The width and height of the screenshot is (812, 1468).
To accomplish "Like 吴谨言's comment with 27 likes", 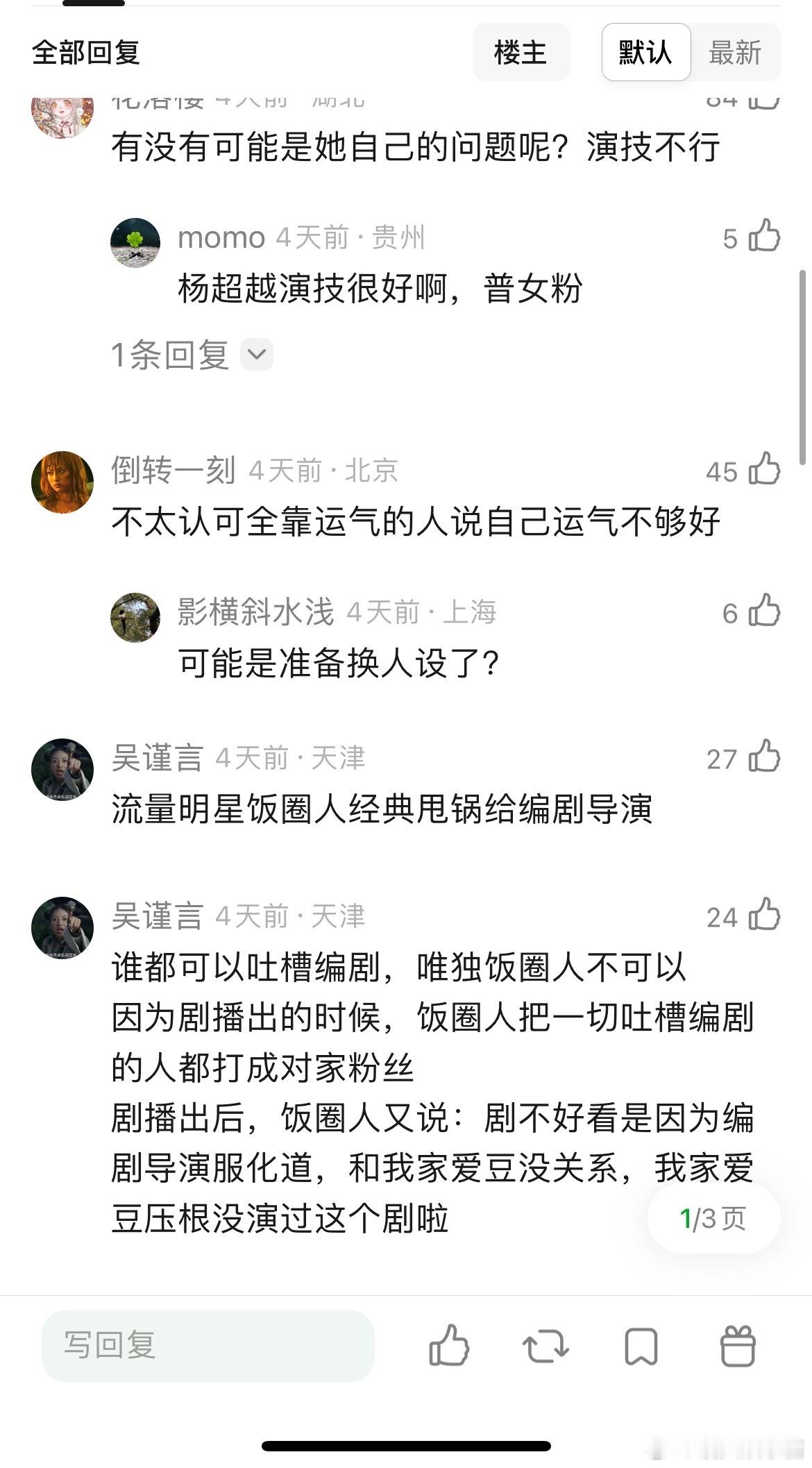I will 764,757.
